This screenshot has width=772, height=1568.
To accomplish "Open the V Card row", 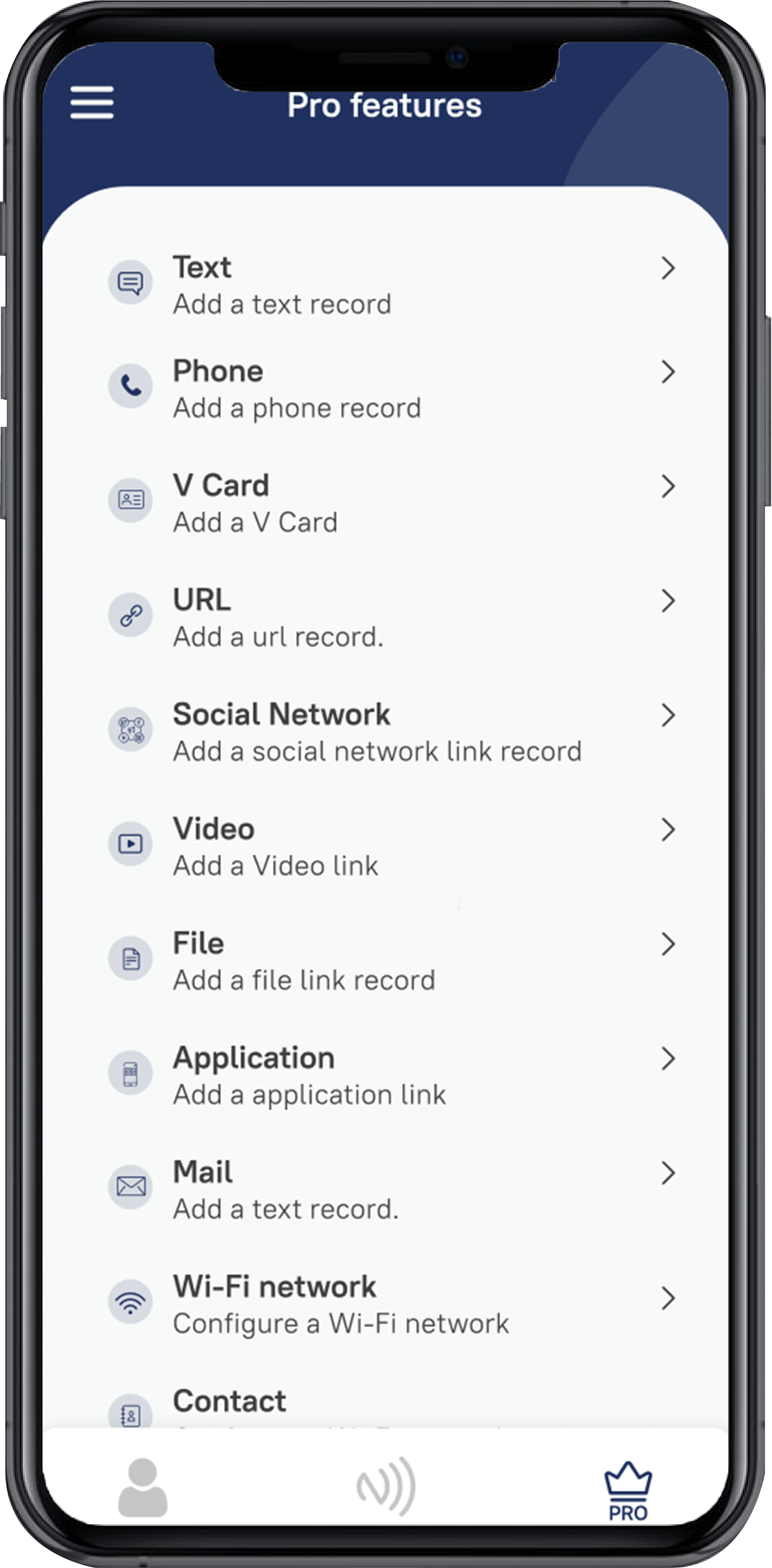I will tap(389, 503).
